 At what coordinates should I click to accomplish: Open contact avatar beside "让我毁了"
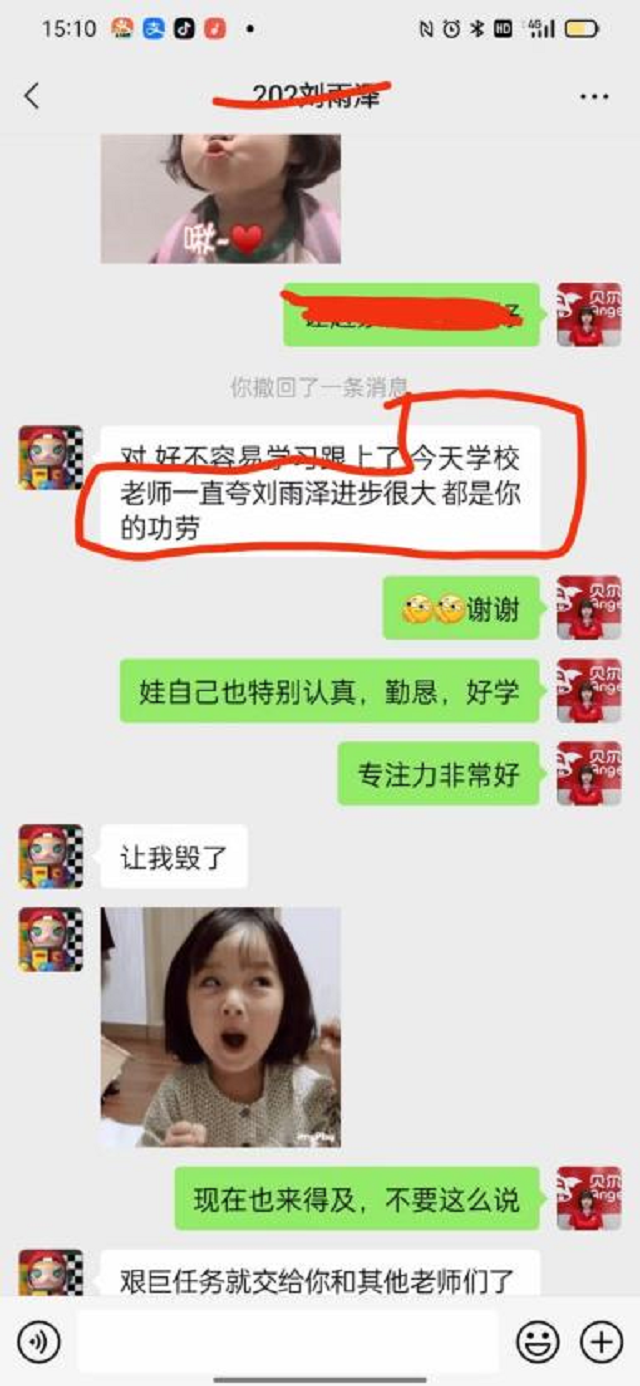tap(51, 856)
